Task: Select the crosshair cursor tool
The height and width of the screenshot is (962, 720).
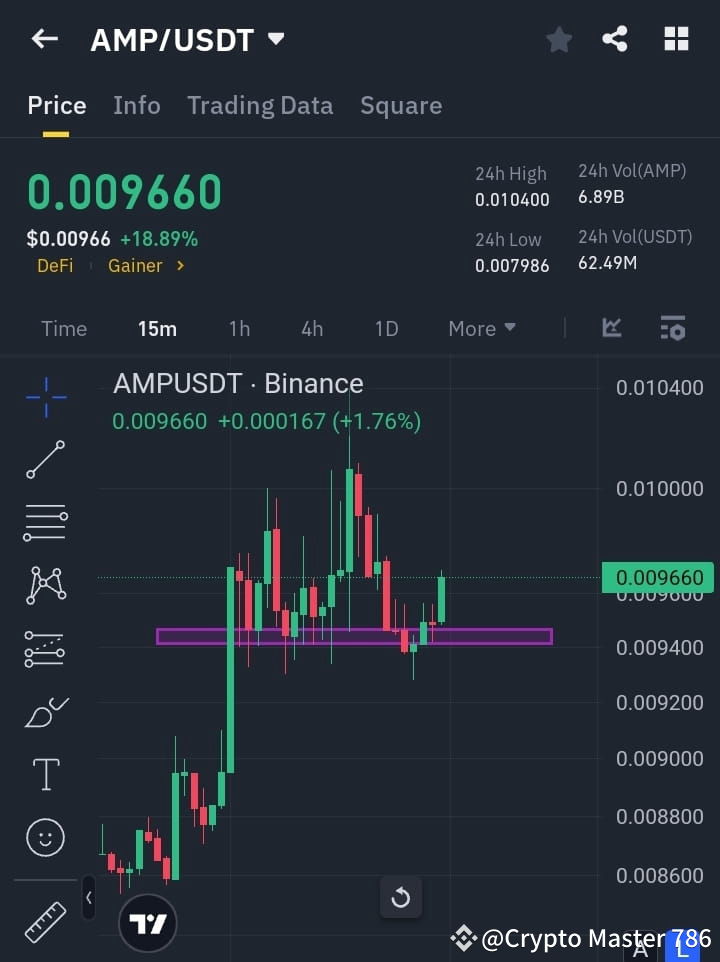Action: [45, 397]
